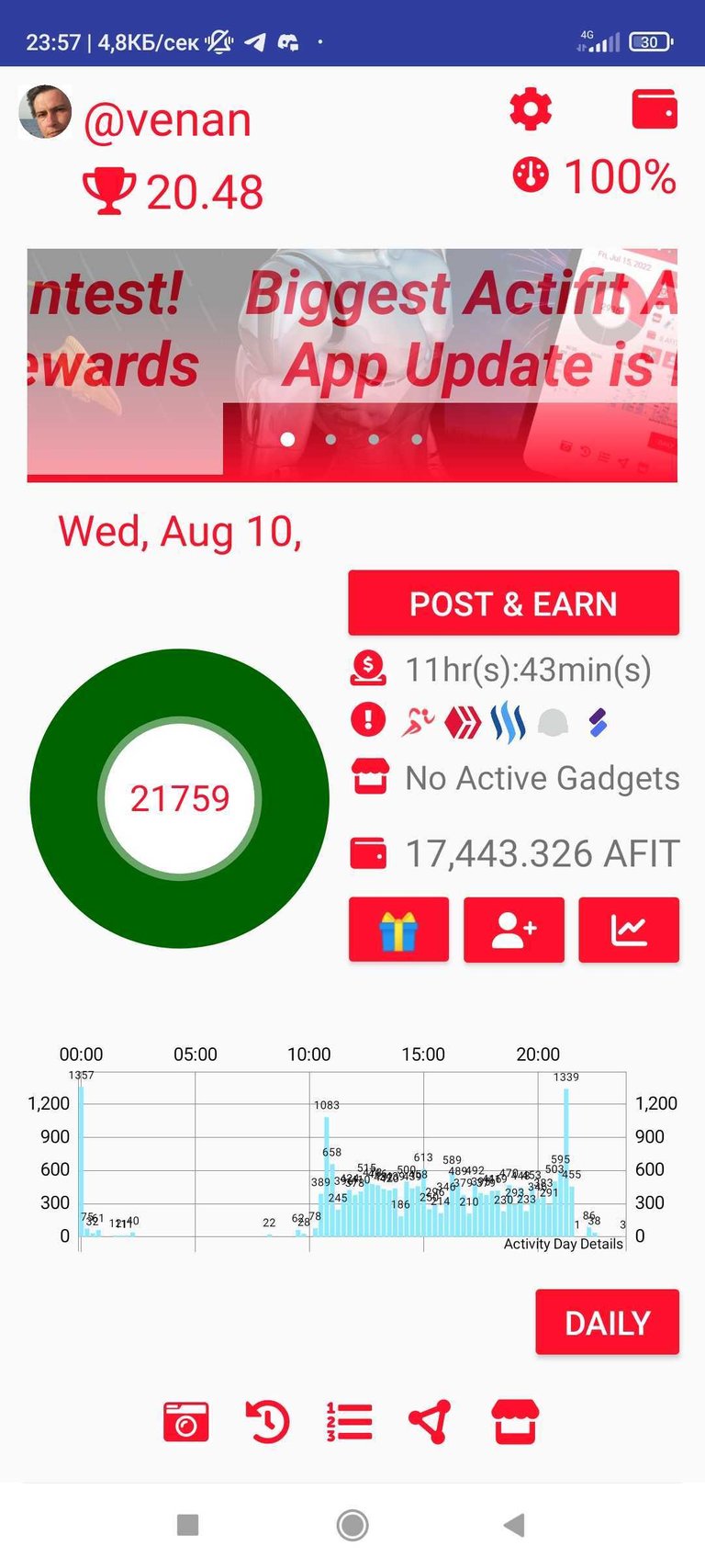
Task: Open the wallet icon at top
Action: (655, 108)
